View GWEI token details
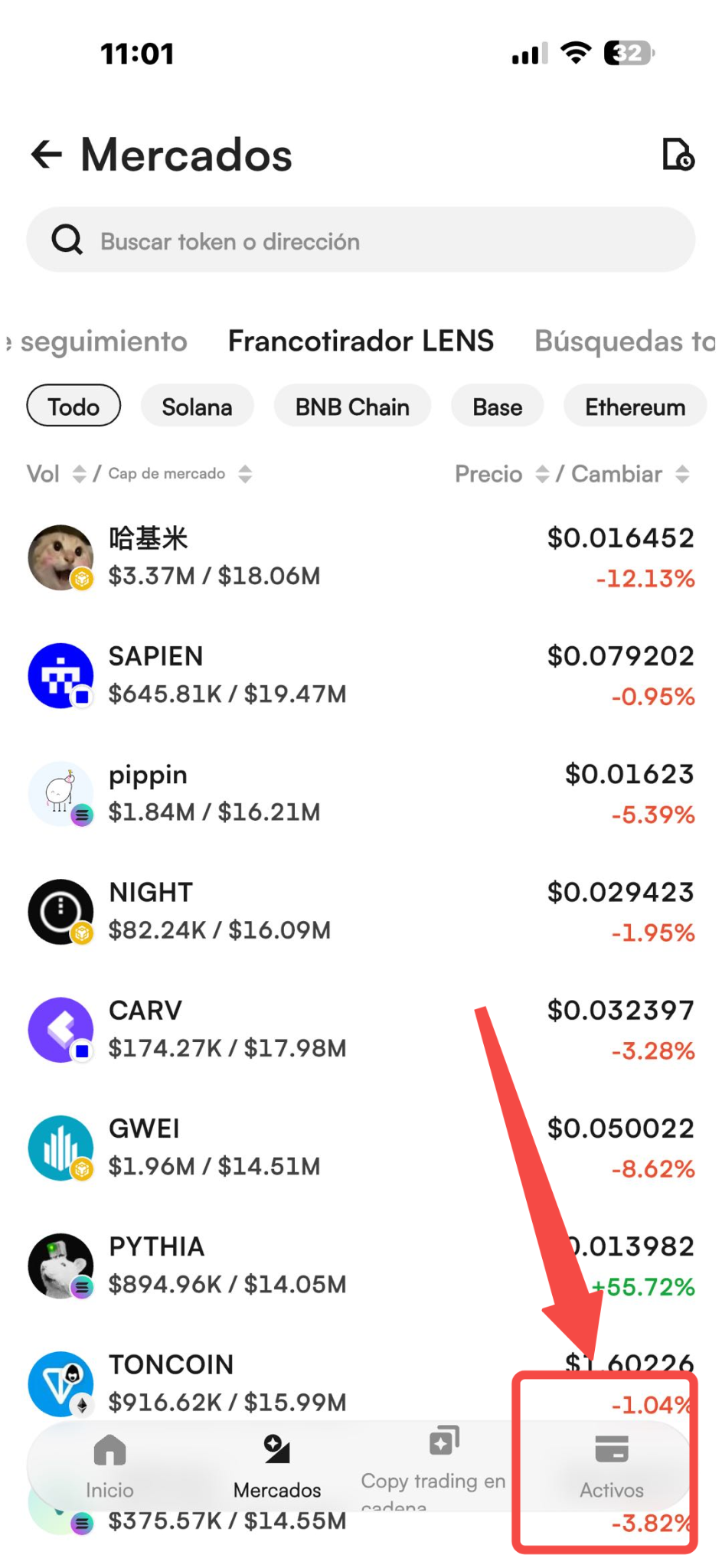The image size is (722, 1568). tap(361, 1147)
